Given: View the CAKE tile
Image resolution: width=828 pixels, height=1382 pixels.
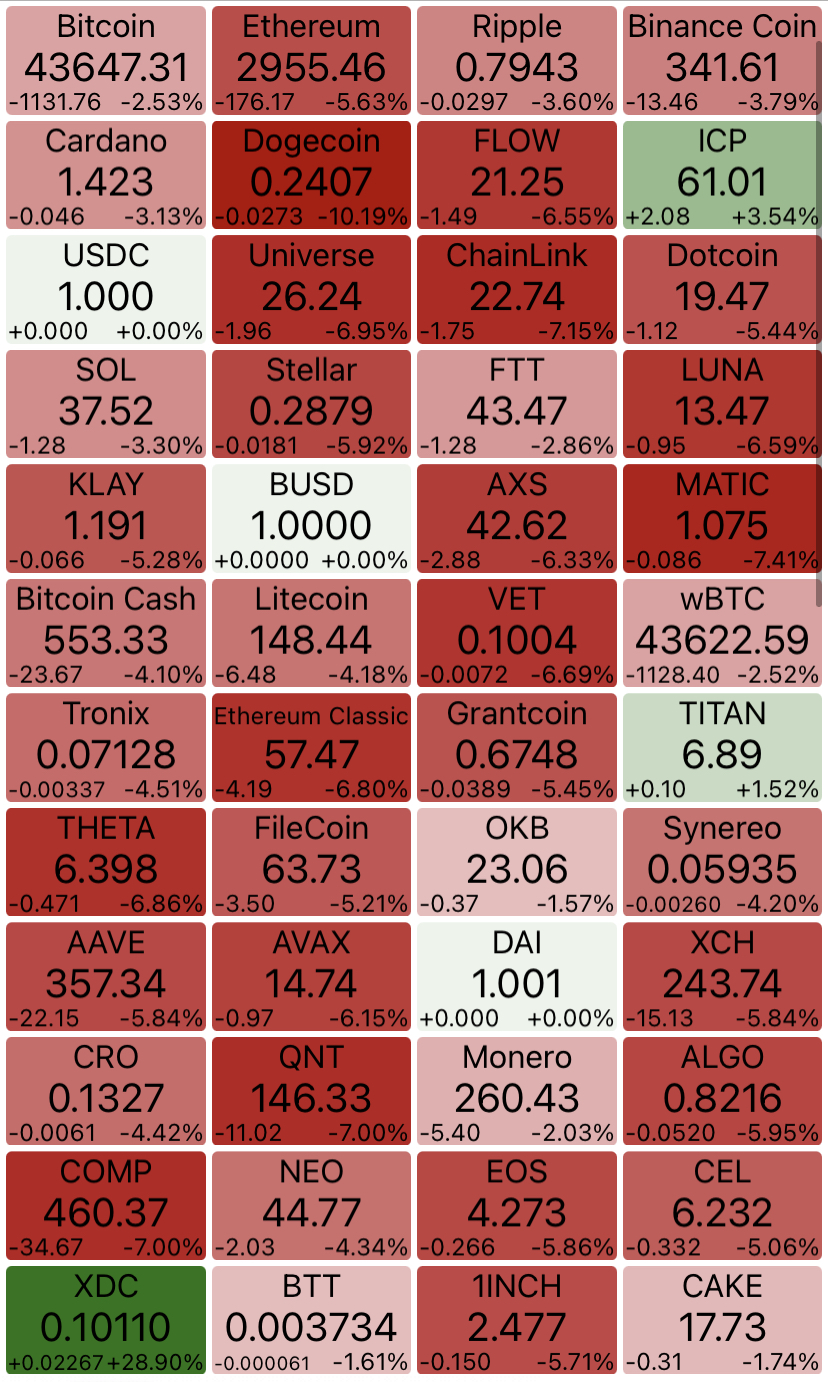Looking at the screenshot, I should coord(722,1321).
